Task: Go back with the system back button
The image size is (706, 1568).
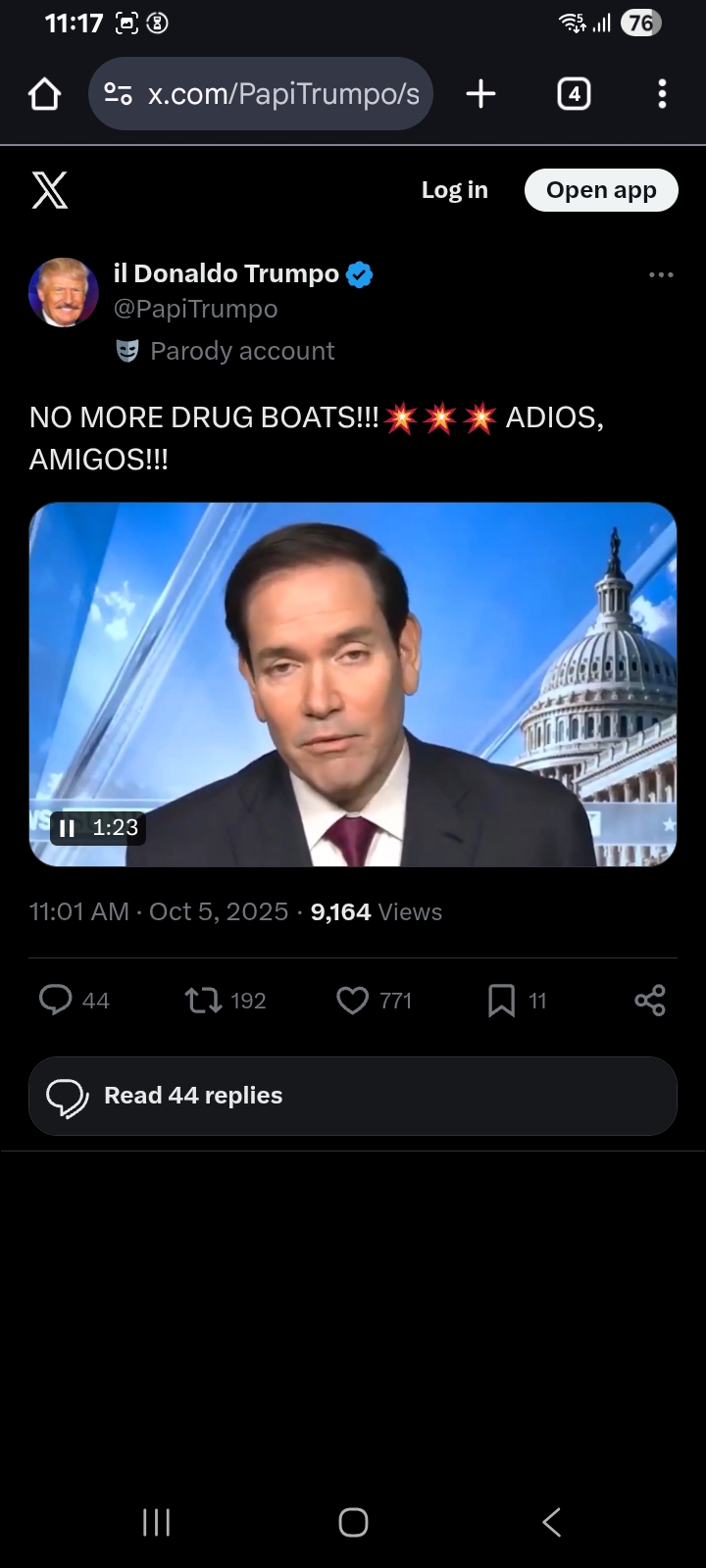Action: tap(551, 1522)
